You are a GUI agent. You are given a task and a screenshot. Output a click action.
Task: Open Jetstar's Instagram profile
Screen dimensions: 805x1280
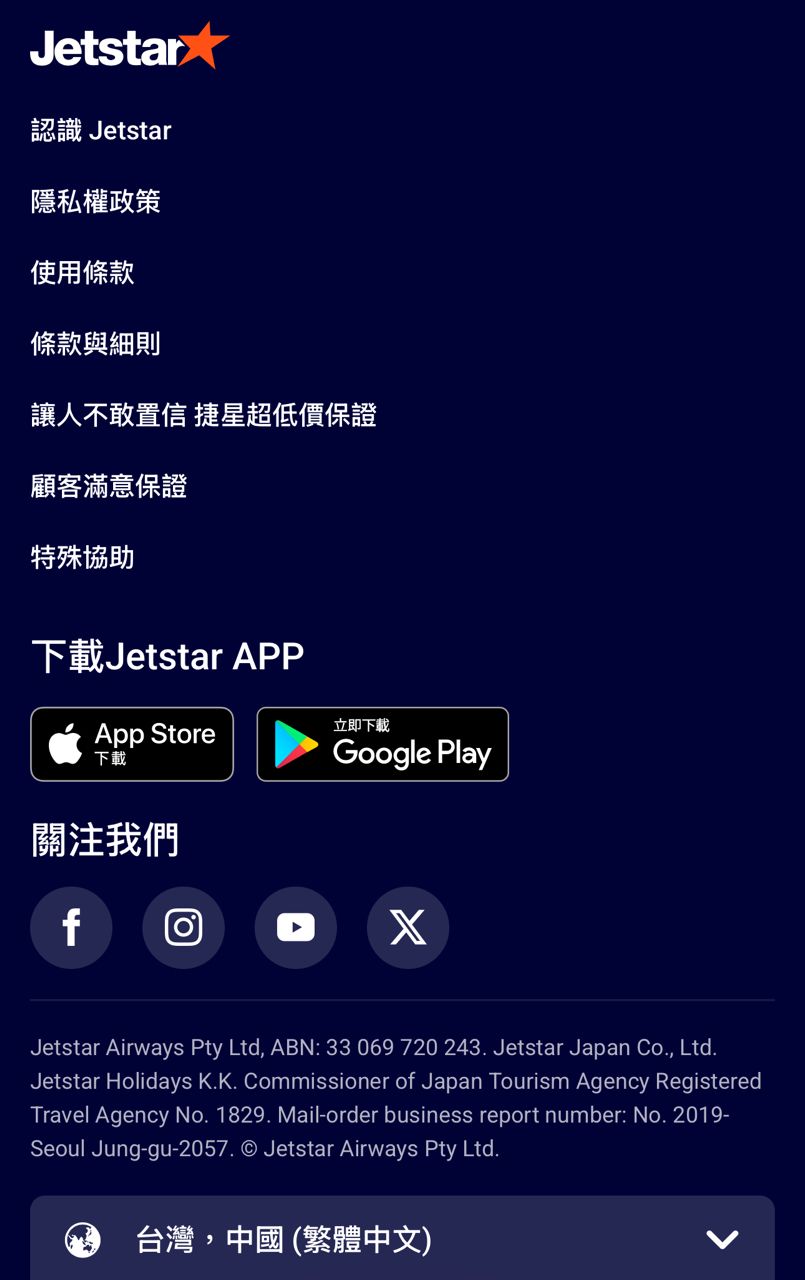pos(183,928)
